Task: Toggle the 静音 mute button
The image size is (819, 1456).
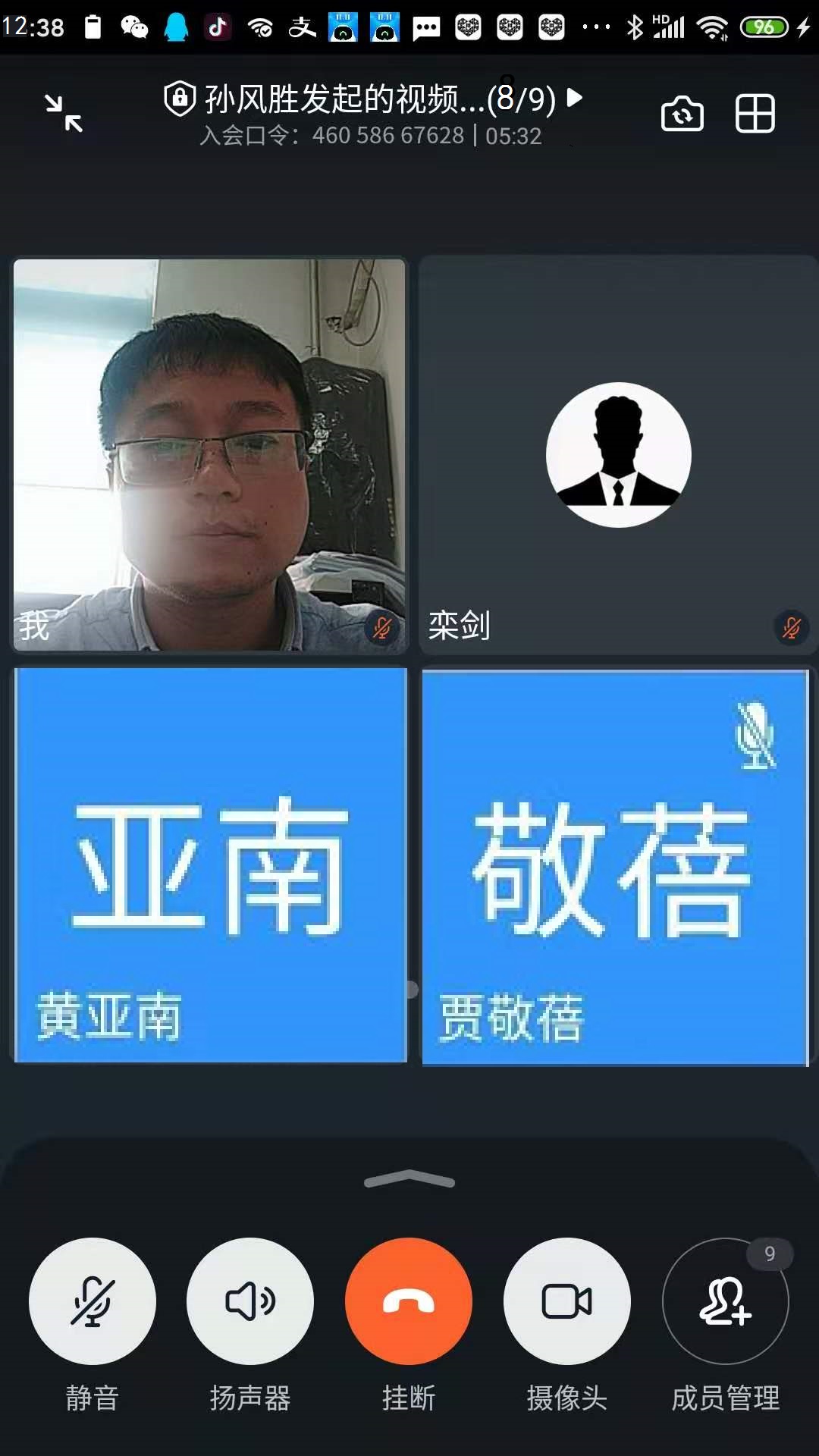Action: [93, 1301]
